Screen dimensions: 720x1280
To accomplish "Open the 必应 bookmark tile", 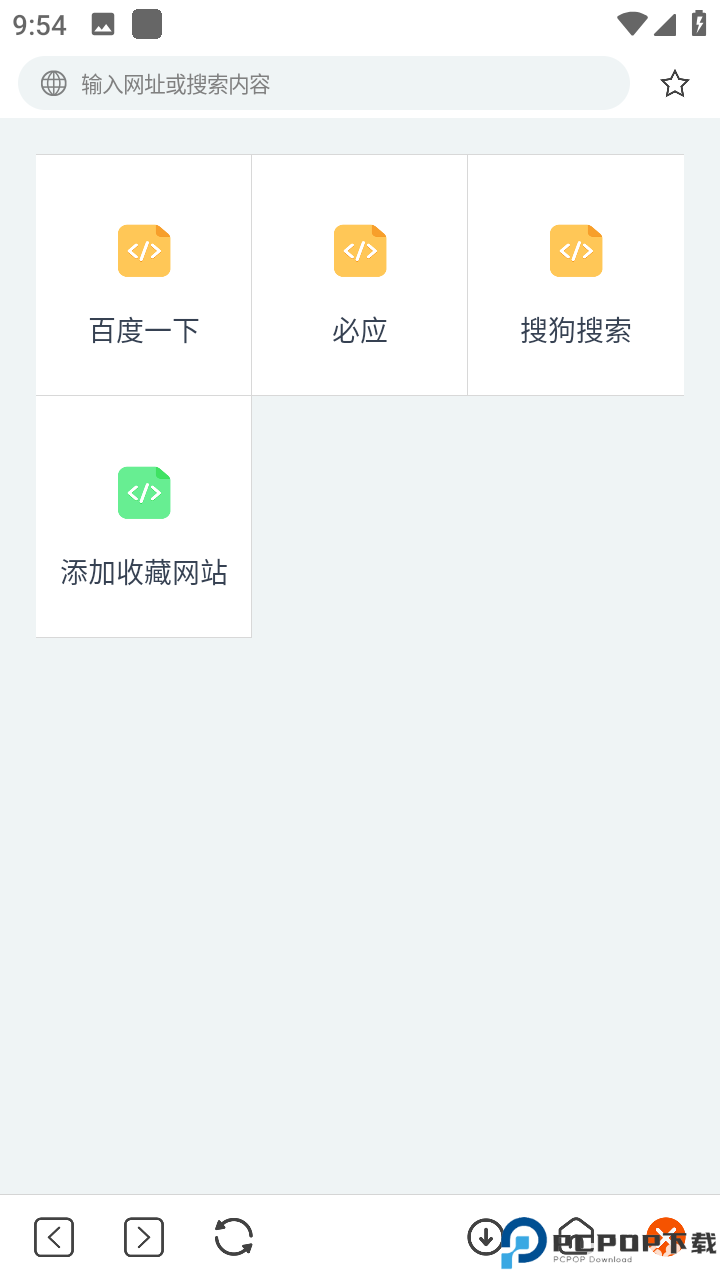I will [359, 274].
